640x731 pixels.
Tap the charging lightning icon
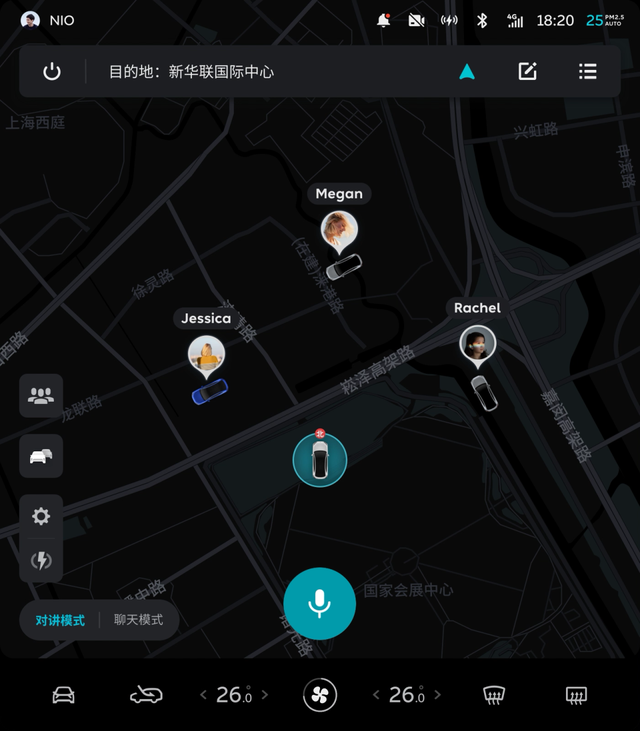[x=41, y=560]
